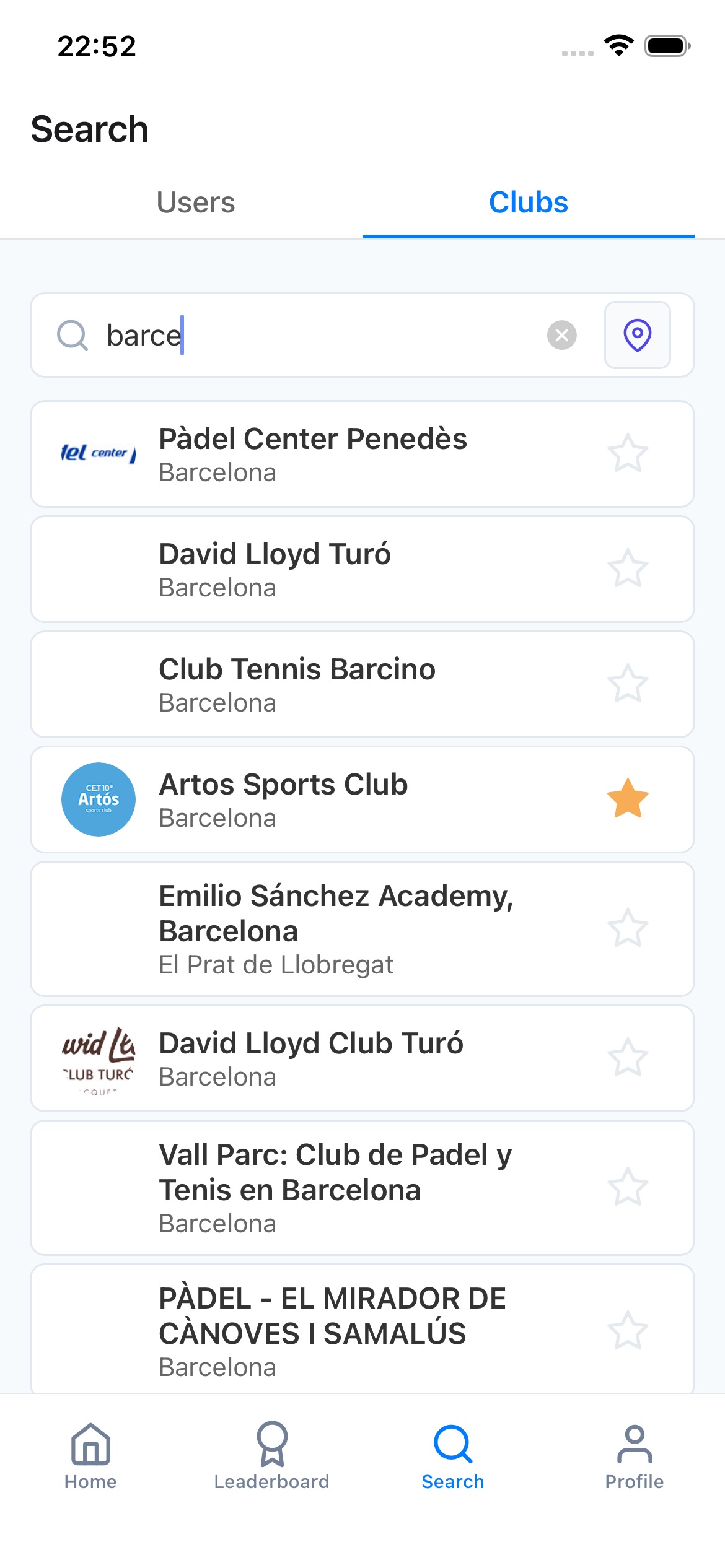
Task: Click the David Lloyd Club Turó logo
Action: coord(98,1059)
